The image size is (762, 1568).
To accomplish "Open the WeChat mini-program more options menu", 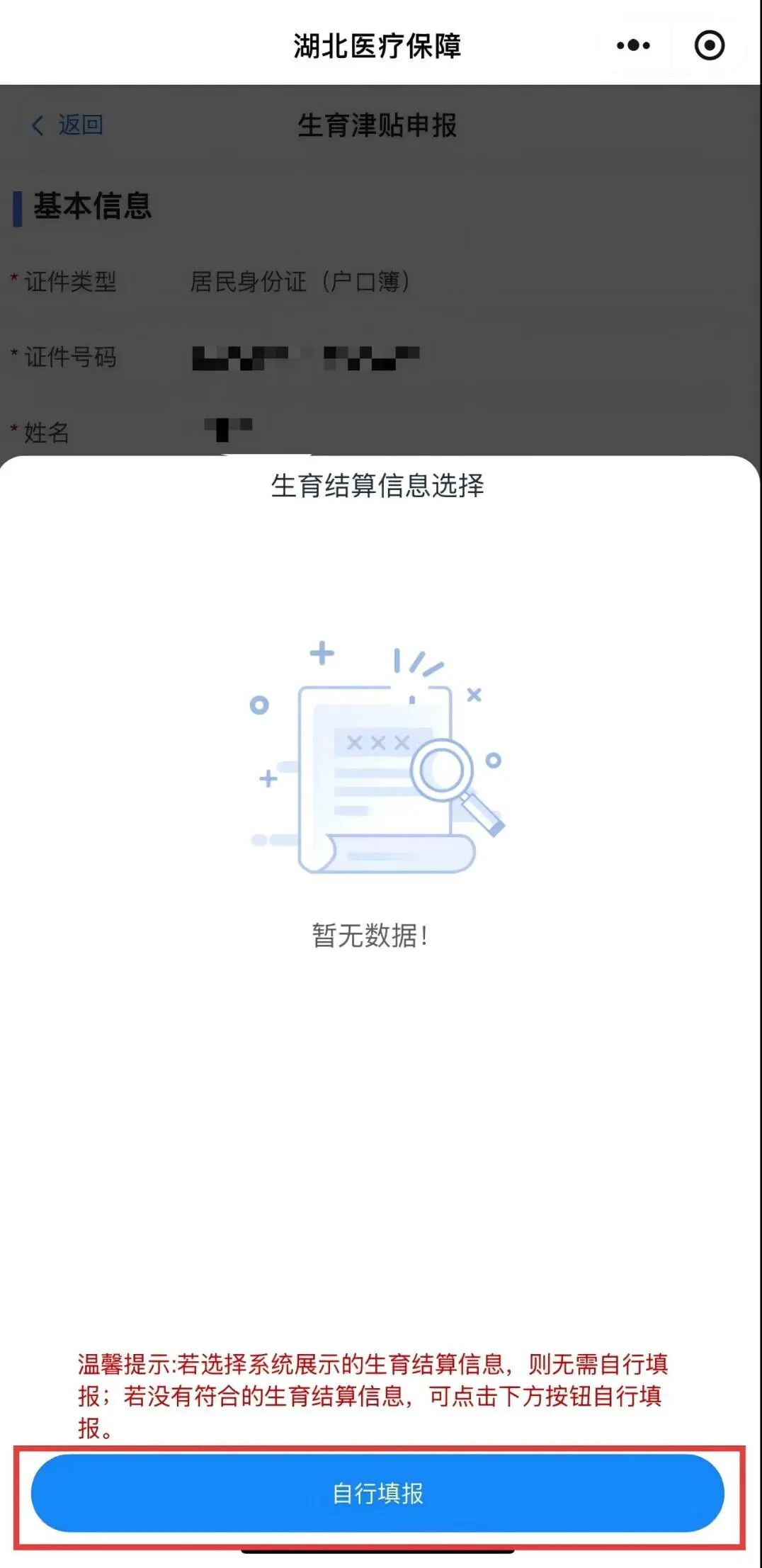I will [633, 46].
